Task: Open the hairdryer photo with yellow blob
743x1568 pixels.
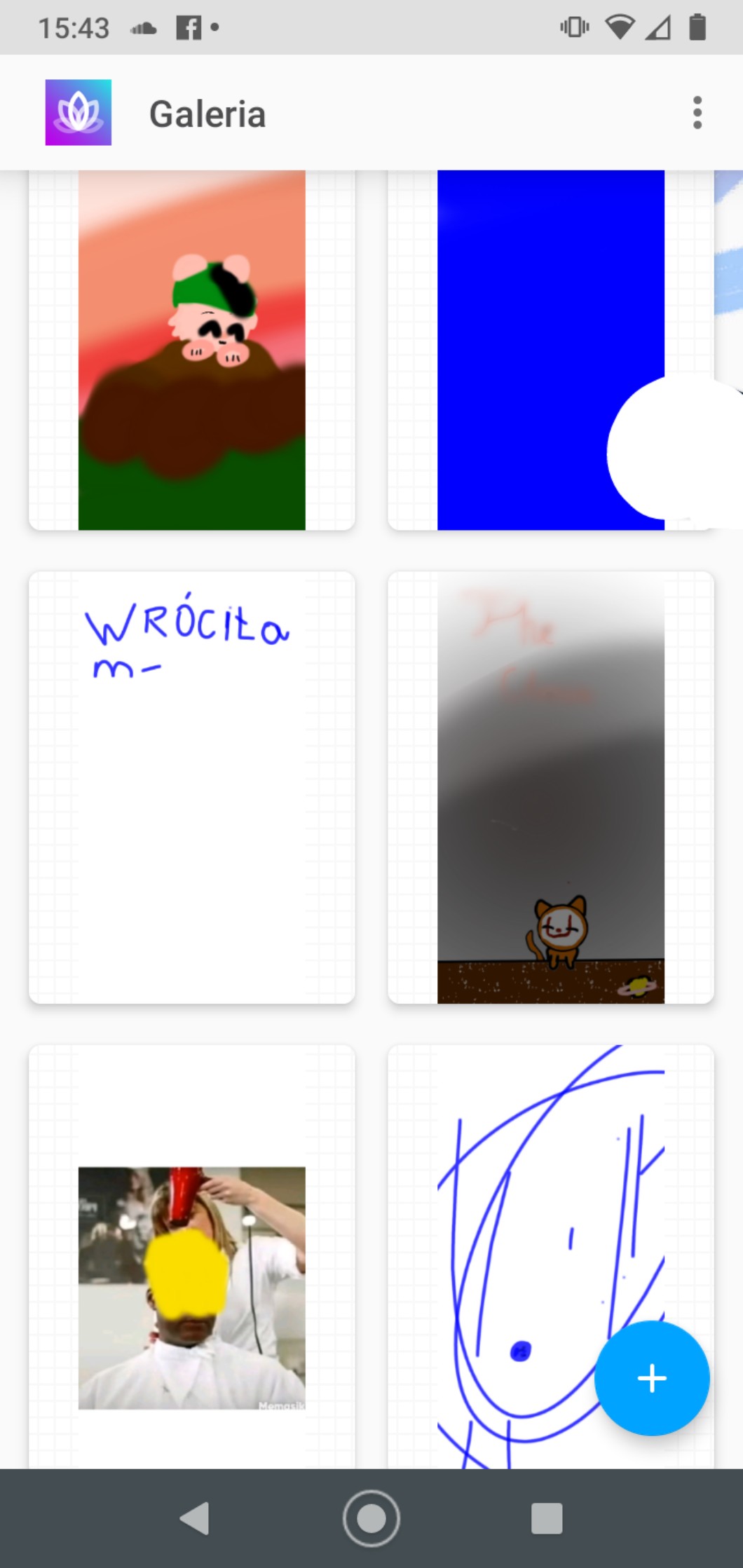Action: (x=192, y=1256)
